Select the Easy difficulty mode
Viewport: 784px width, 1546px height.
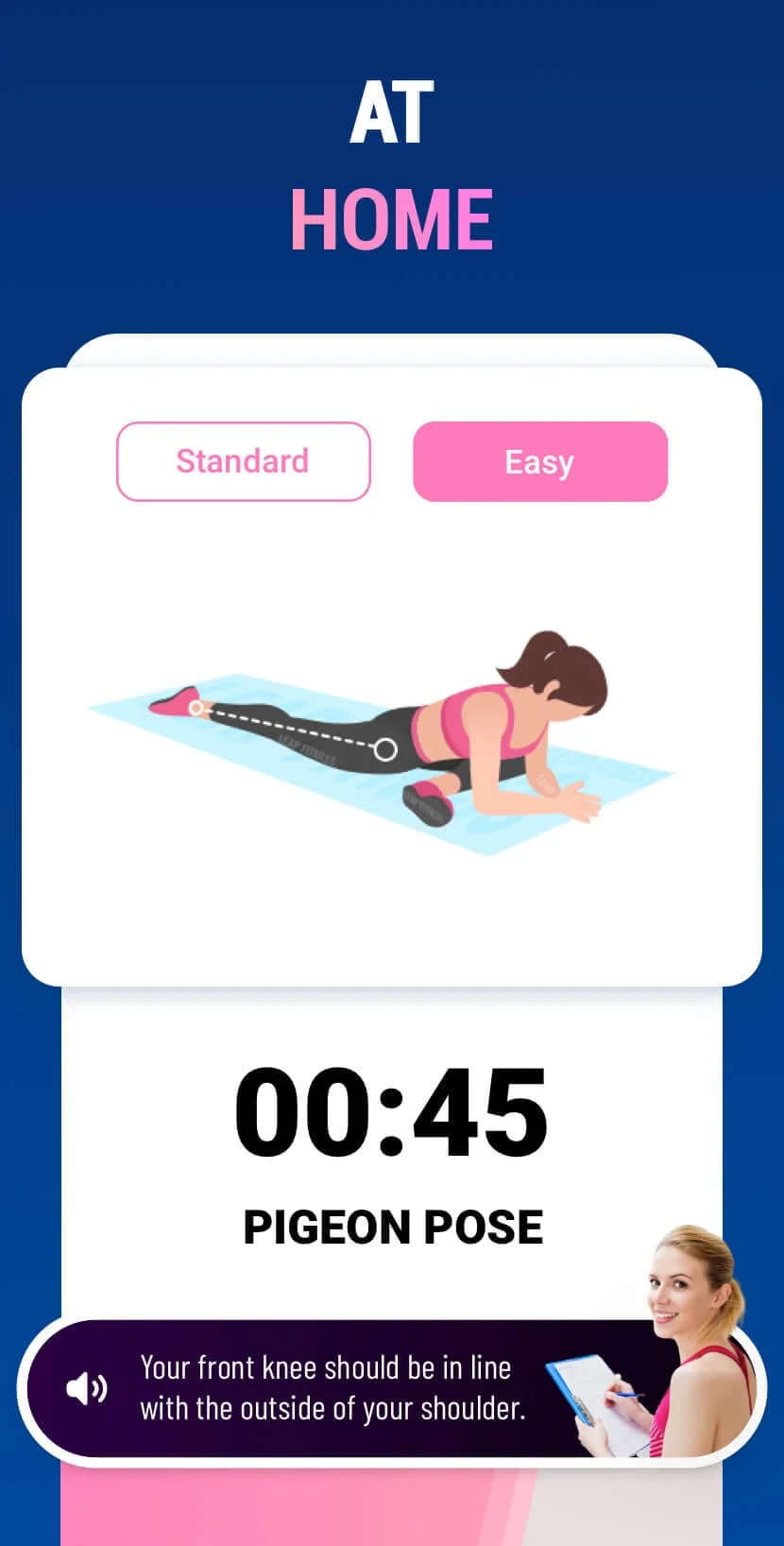coord(539,461)
